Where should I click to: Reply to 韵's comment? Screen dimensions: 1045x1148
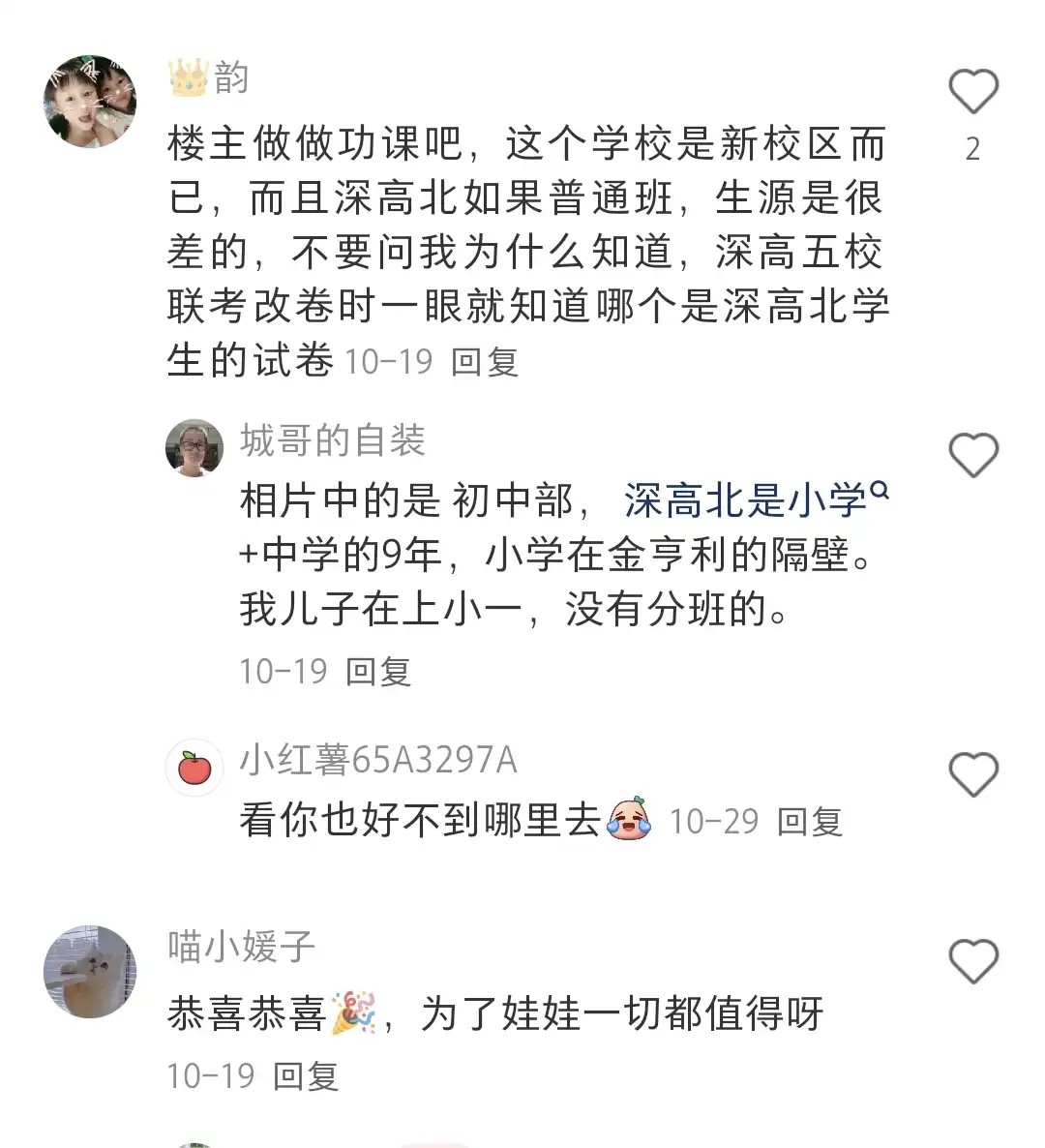[485, 362]
